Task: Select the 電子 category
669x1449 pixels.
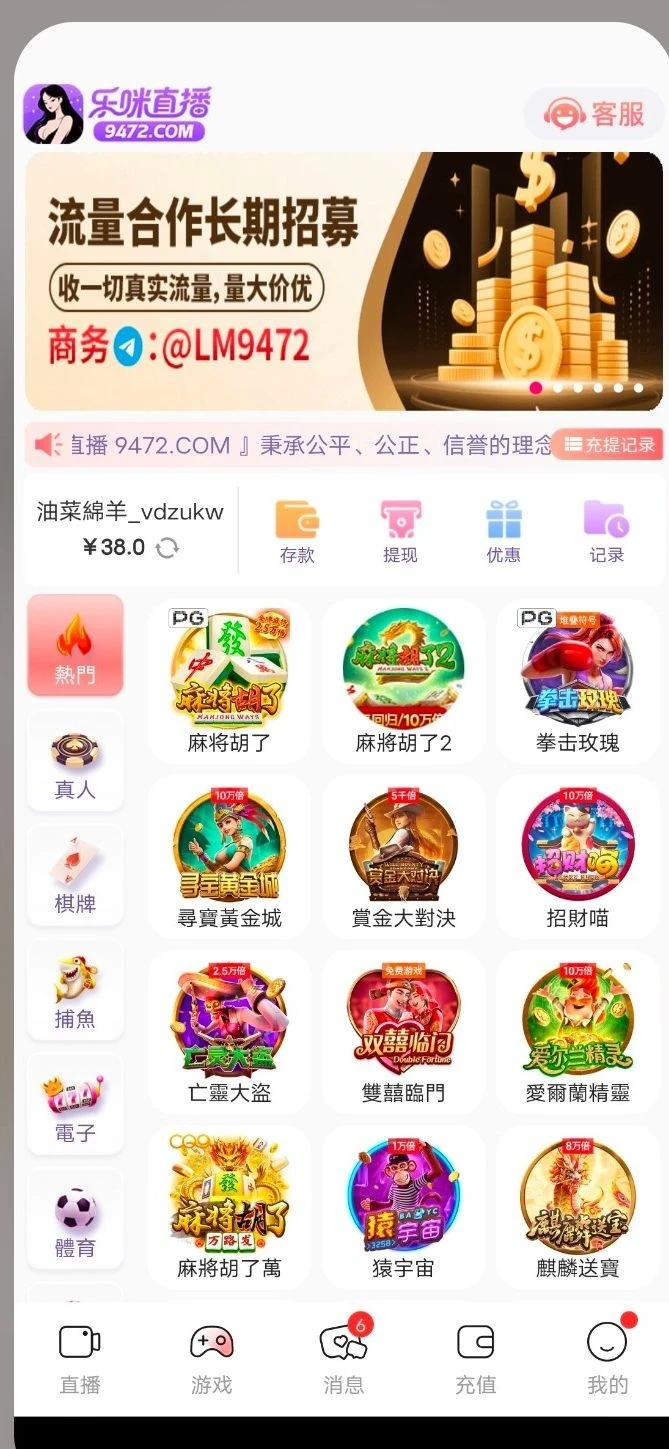Action: pyautogui.click(x=75, y=1106)
